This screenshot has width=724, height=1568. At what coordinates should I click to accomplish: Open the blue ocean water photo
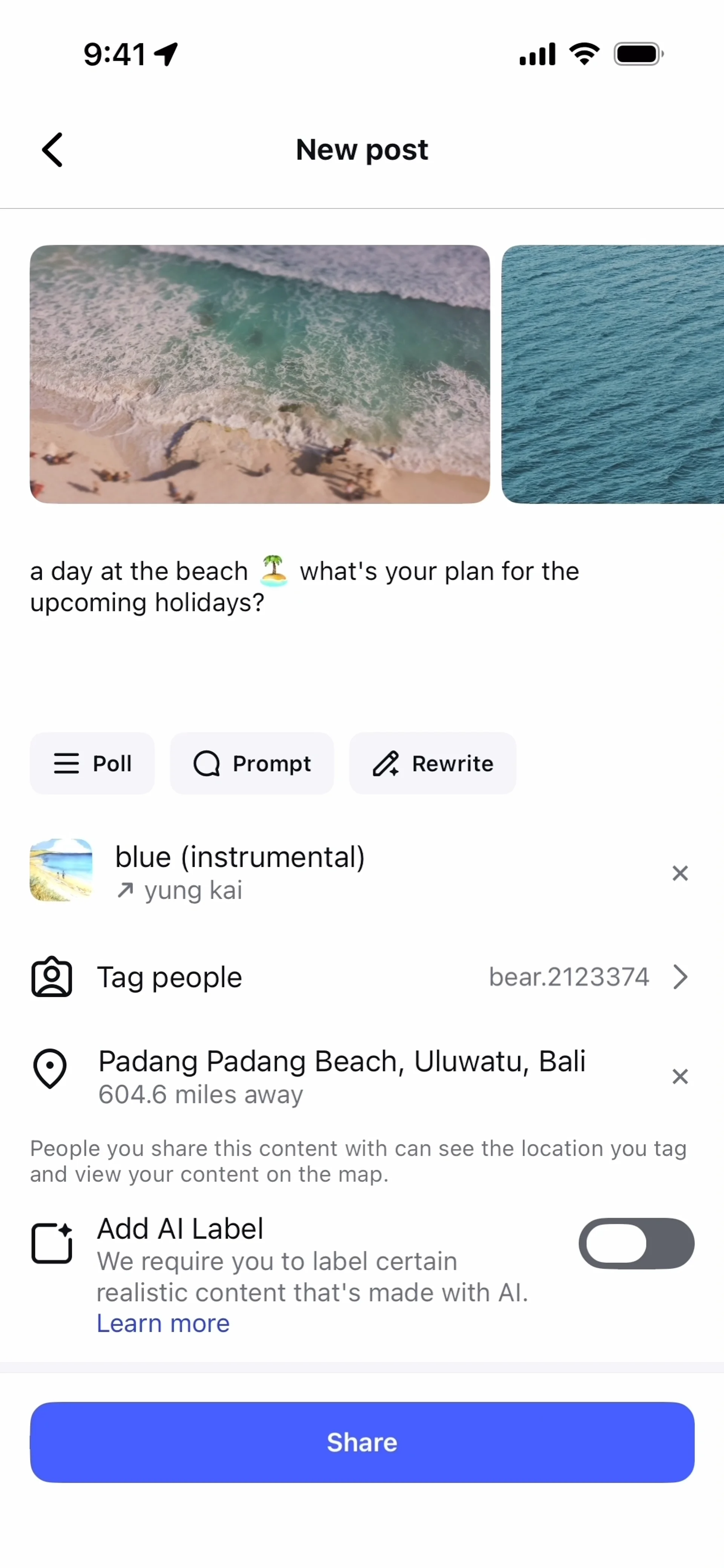point(612,374)
